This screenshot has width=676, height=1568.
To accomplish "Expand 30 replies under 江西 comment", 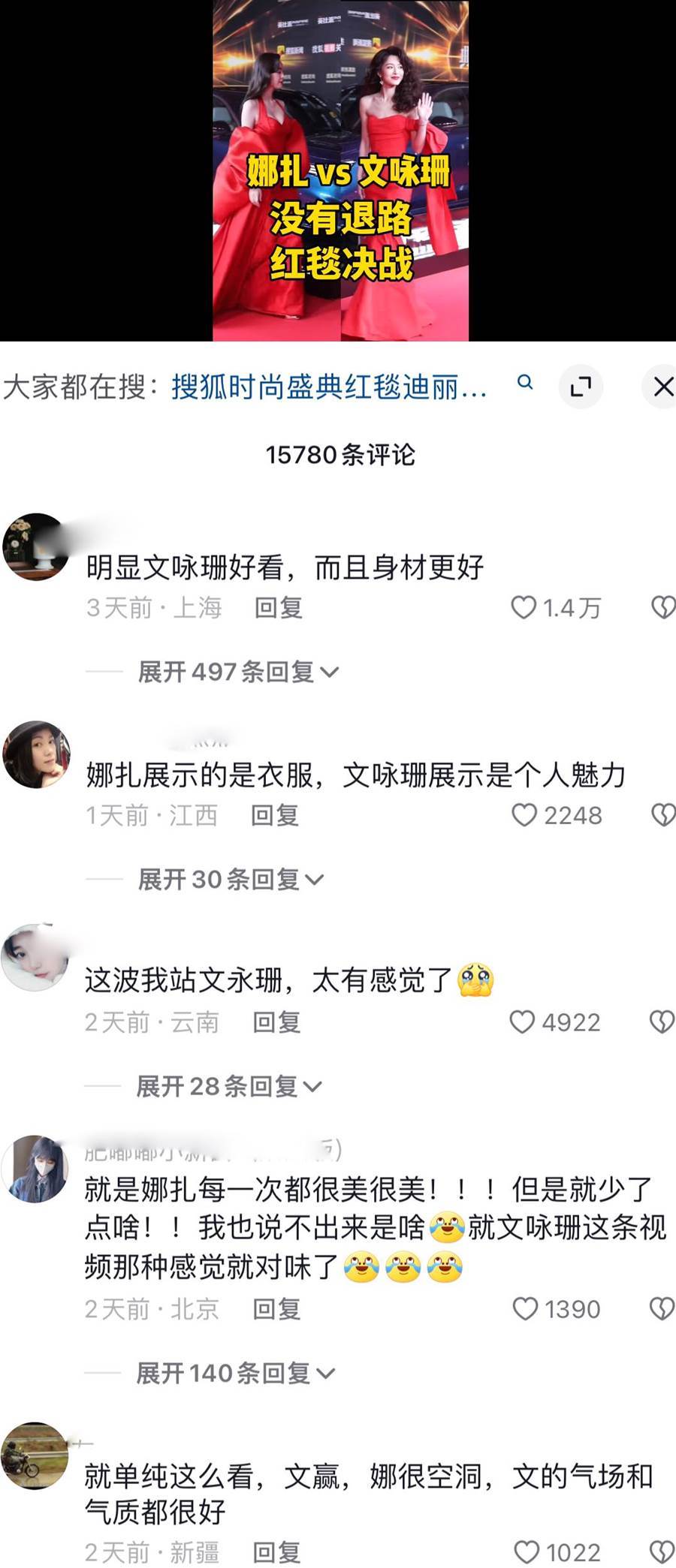I will click(x=230, y=879).
